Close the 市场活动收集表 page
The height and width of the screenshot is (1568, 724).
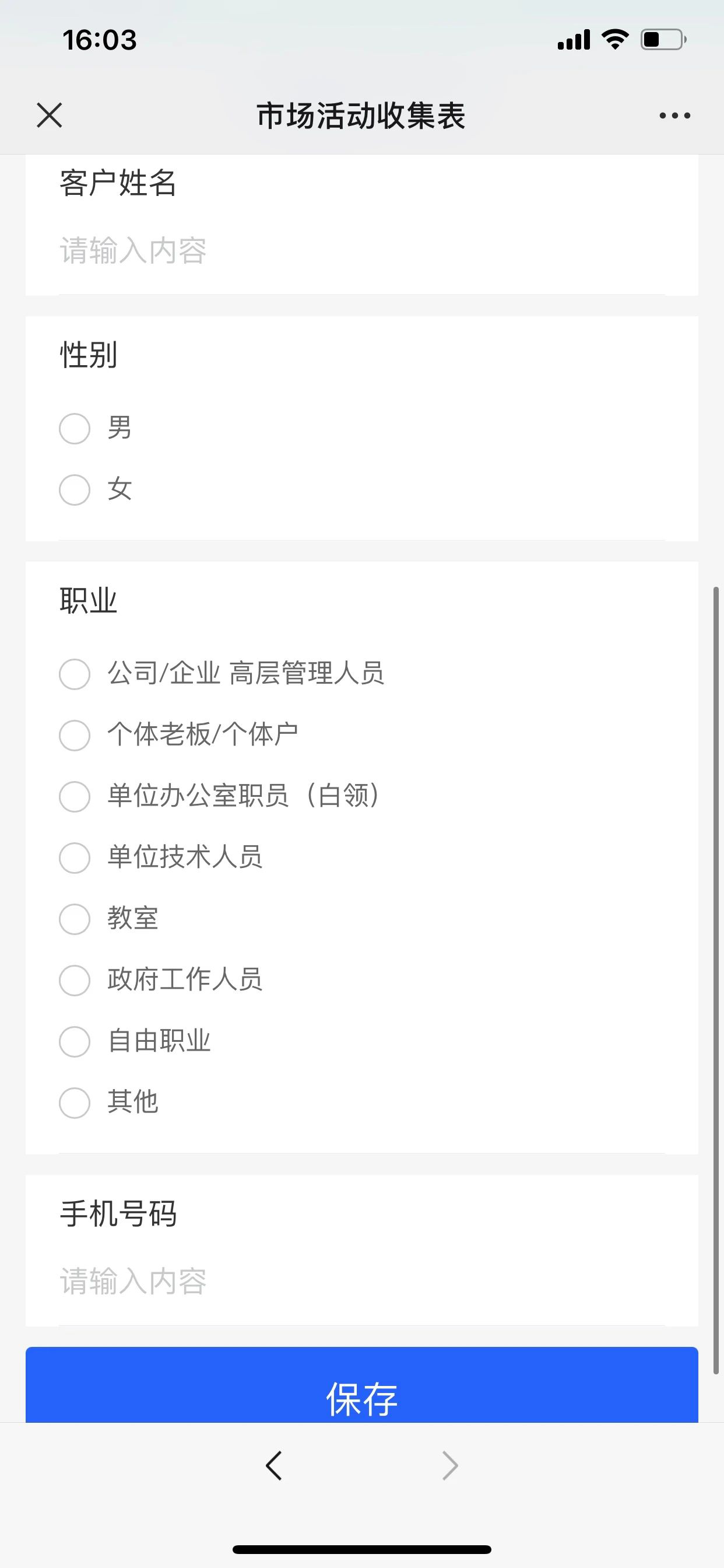coord(50,115)
